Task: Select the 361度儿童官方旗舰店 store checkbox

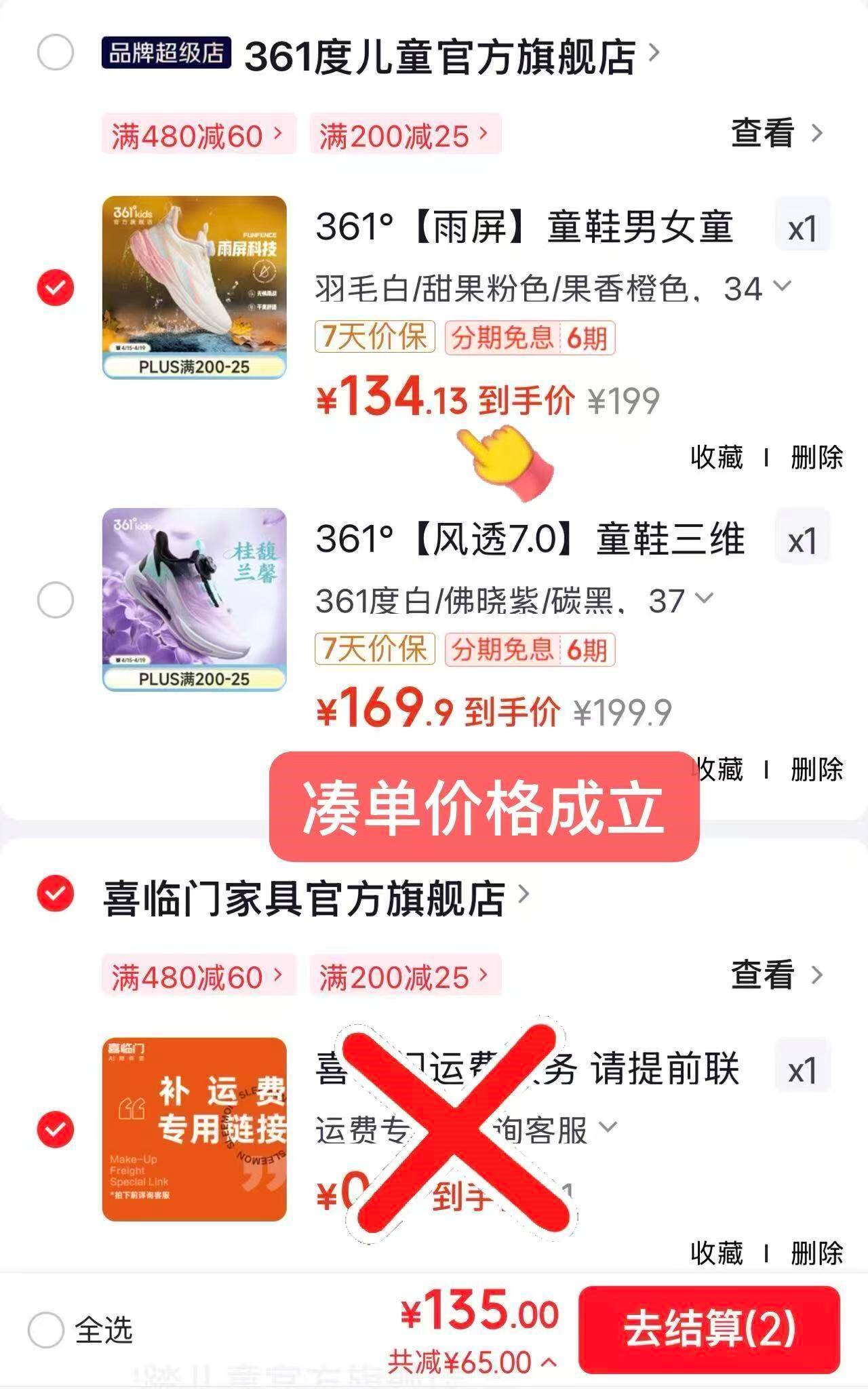Action: [x=55, y=52]
